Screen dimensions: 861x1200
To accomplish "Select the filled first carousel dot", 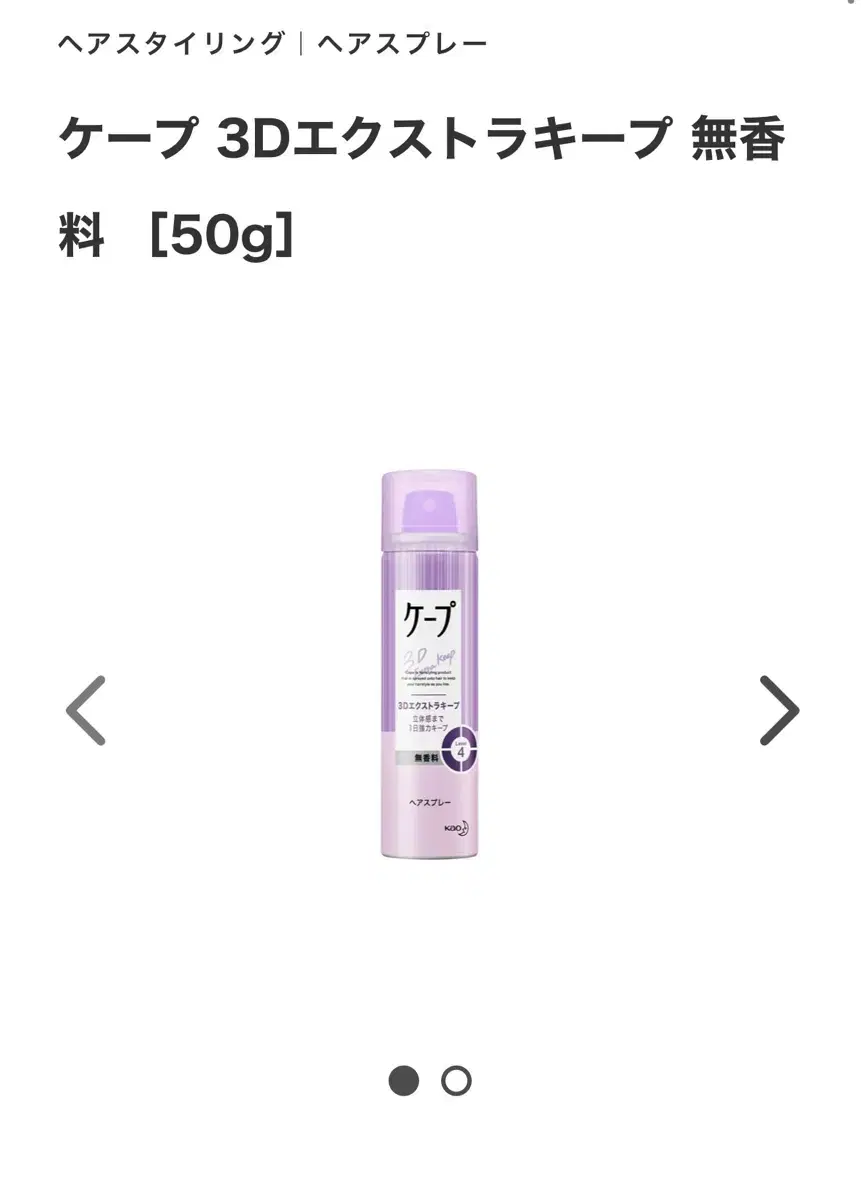I will 404,1081.
